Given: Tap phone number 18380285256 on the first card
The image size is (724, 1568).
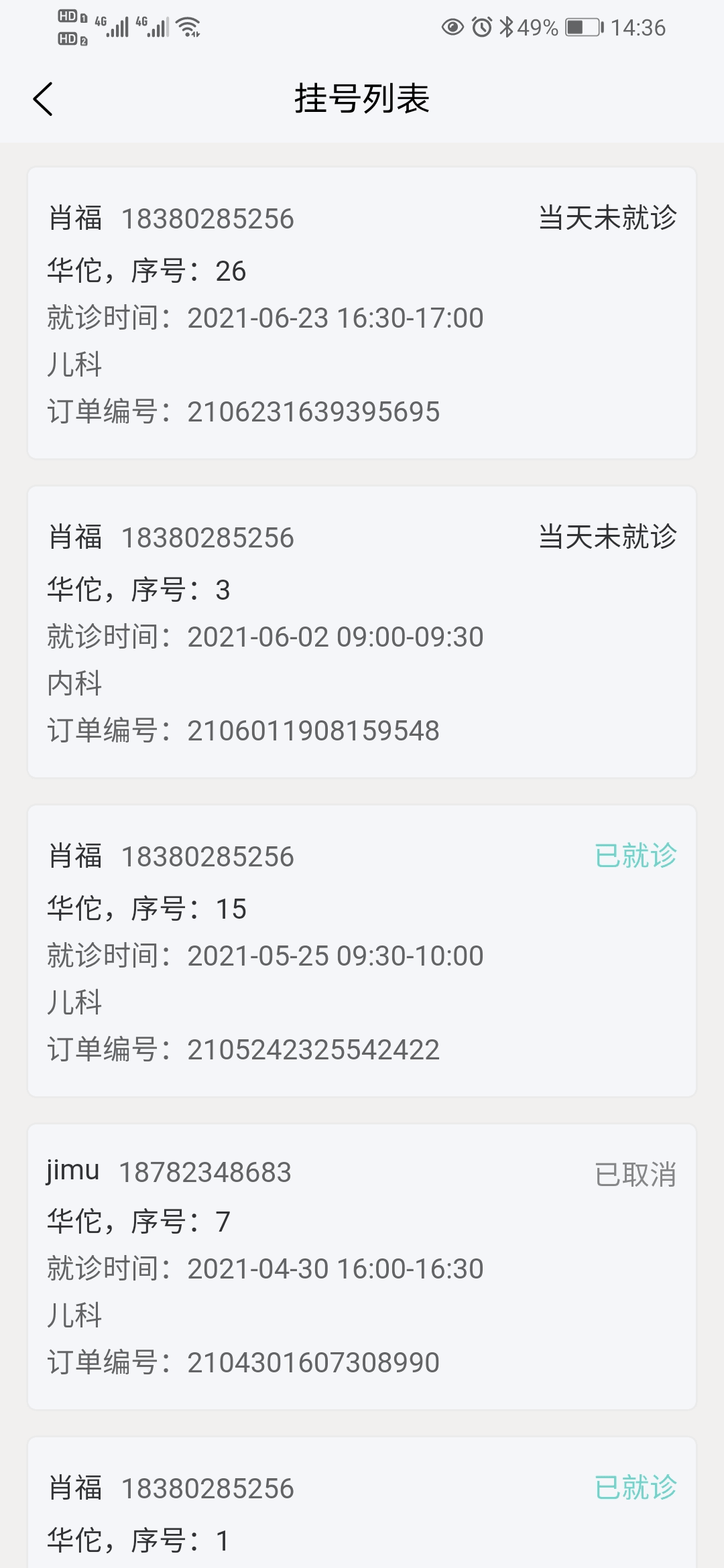Looking at the screenshot, I should coord(208,218).
